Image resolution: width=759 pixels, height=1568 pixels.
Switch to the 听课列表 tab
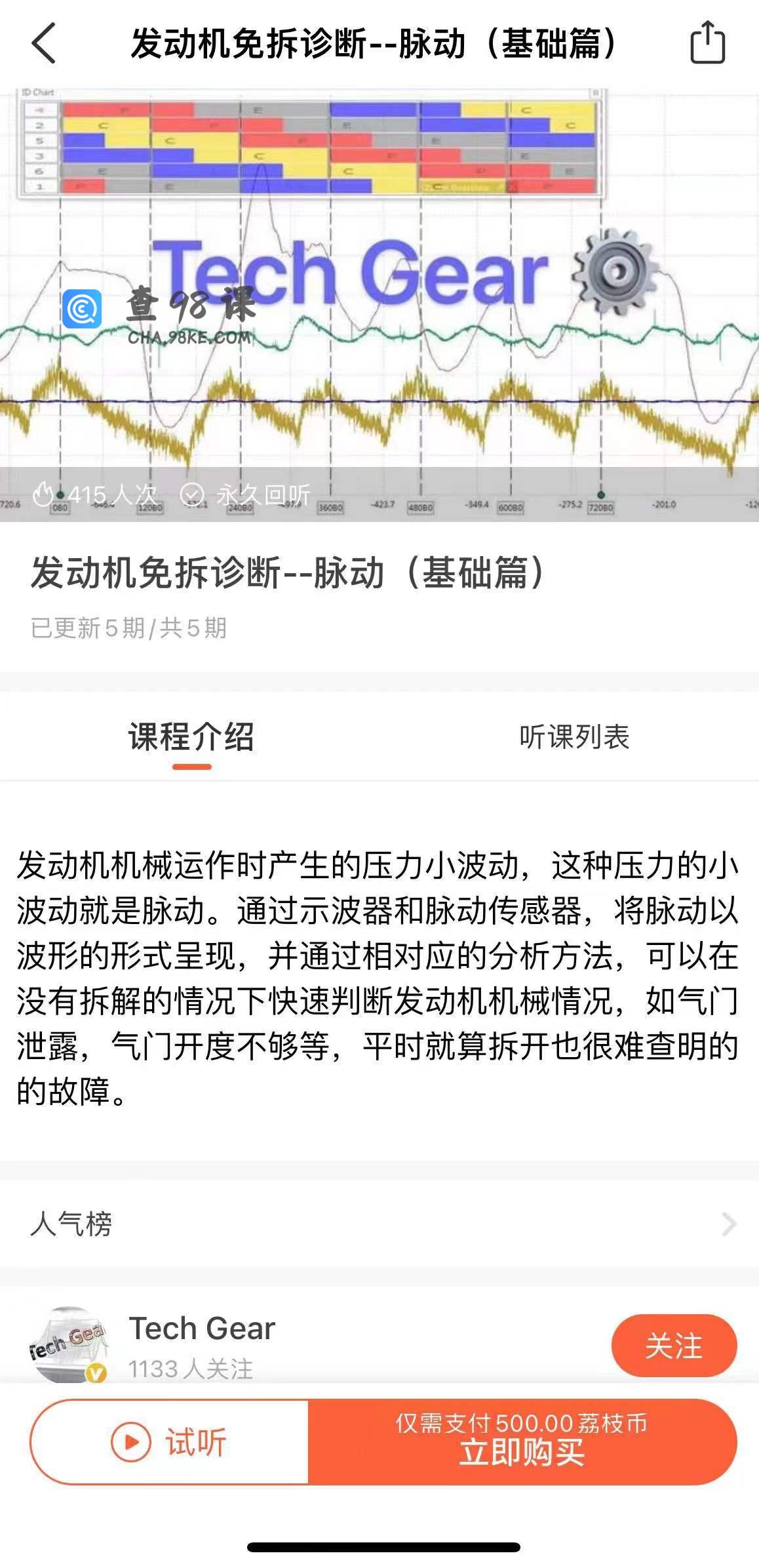tap(574, 737)
